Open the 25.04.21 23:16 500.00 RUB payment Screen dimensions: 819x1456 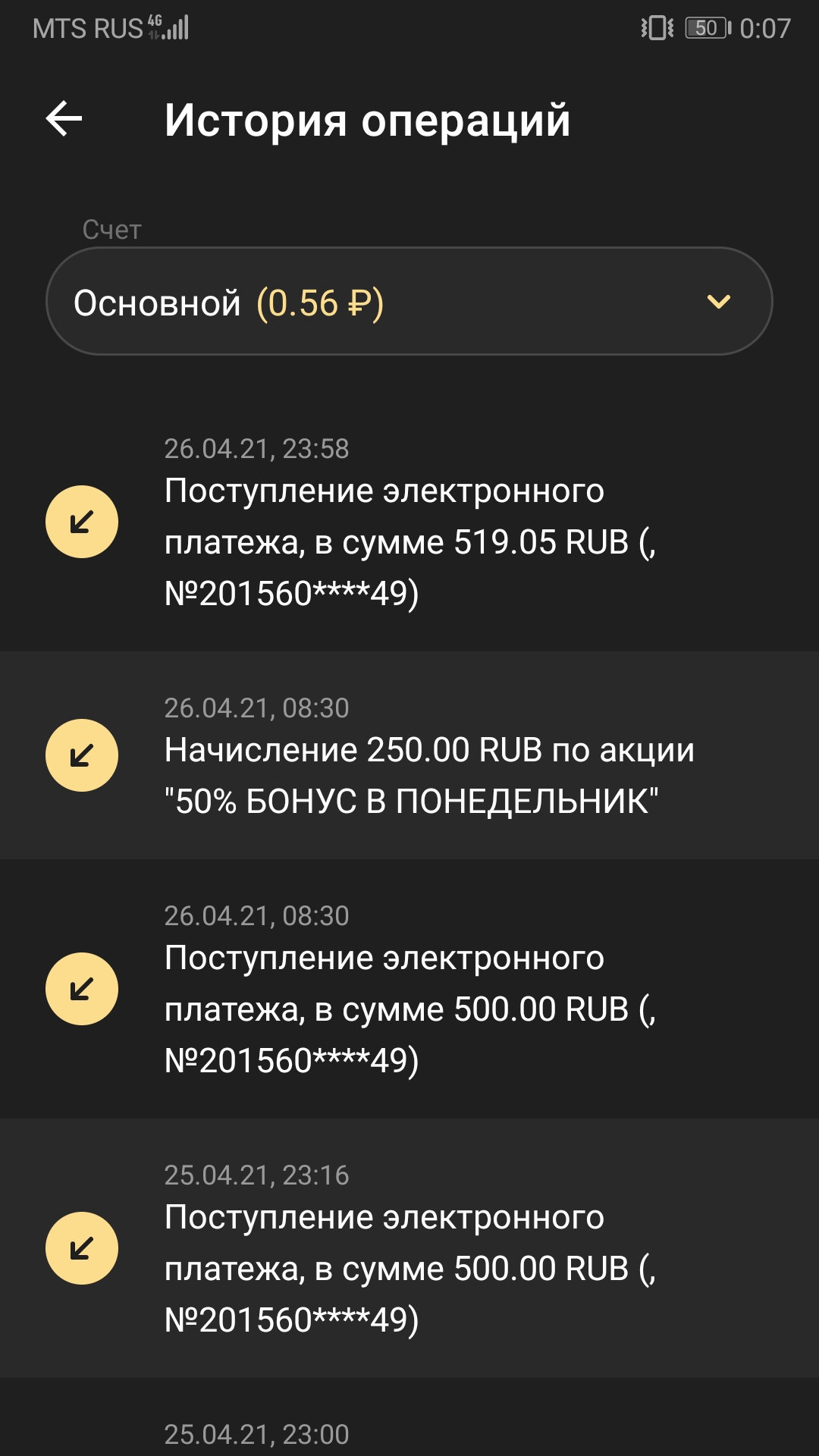point(409,1249)
